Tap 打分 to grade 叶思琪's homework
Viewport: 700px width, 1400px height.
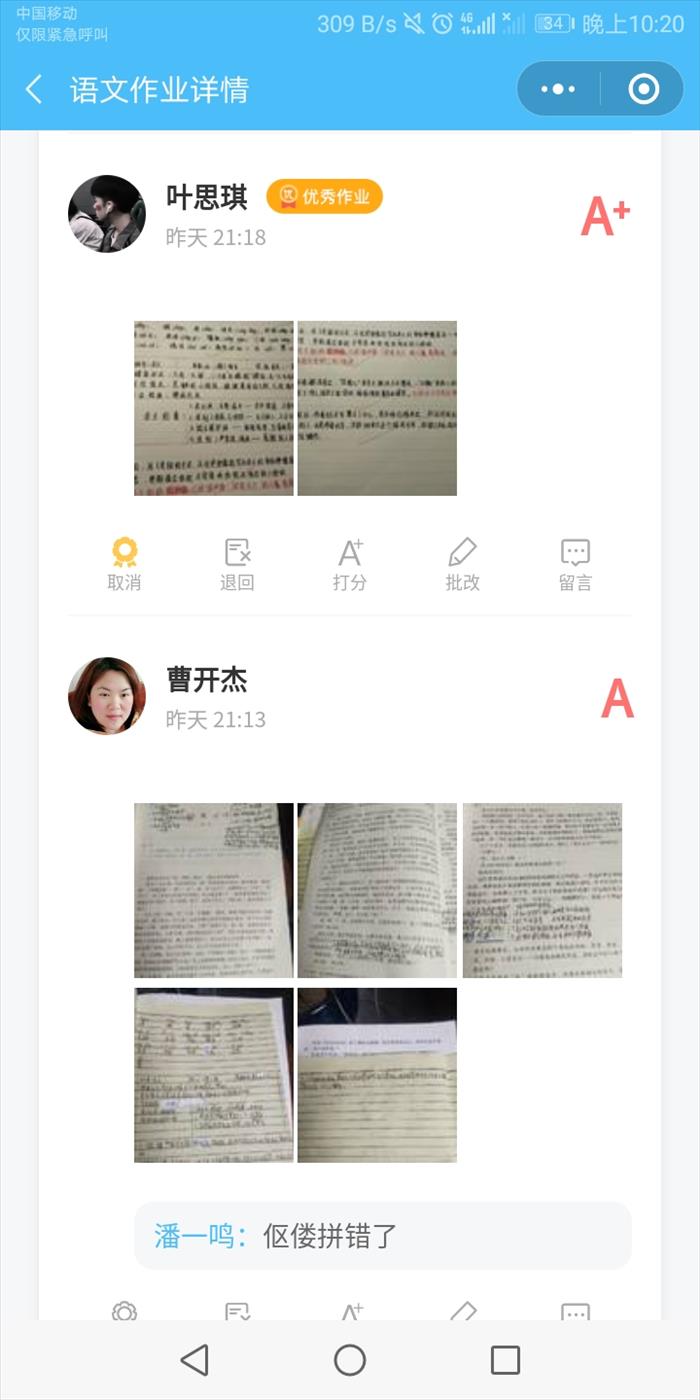350,564
